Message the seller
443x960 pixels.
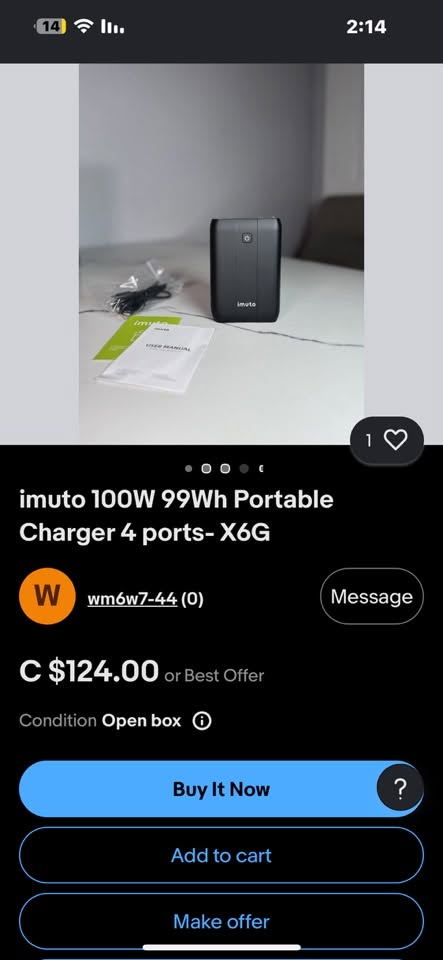[x=371, y=597]
